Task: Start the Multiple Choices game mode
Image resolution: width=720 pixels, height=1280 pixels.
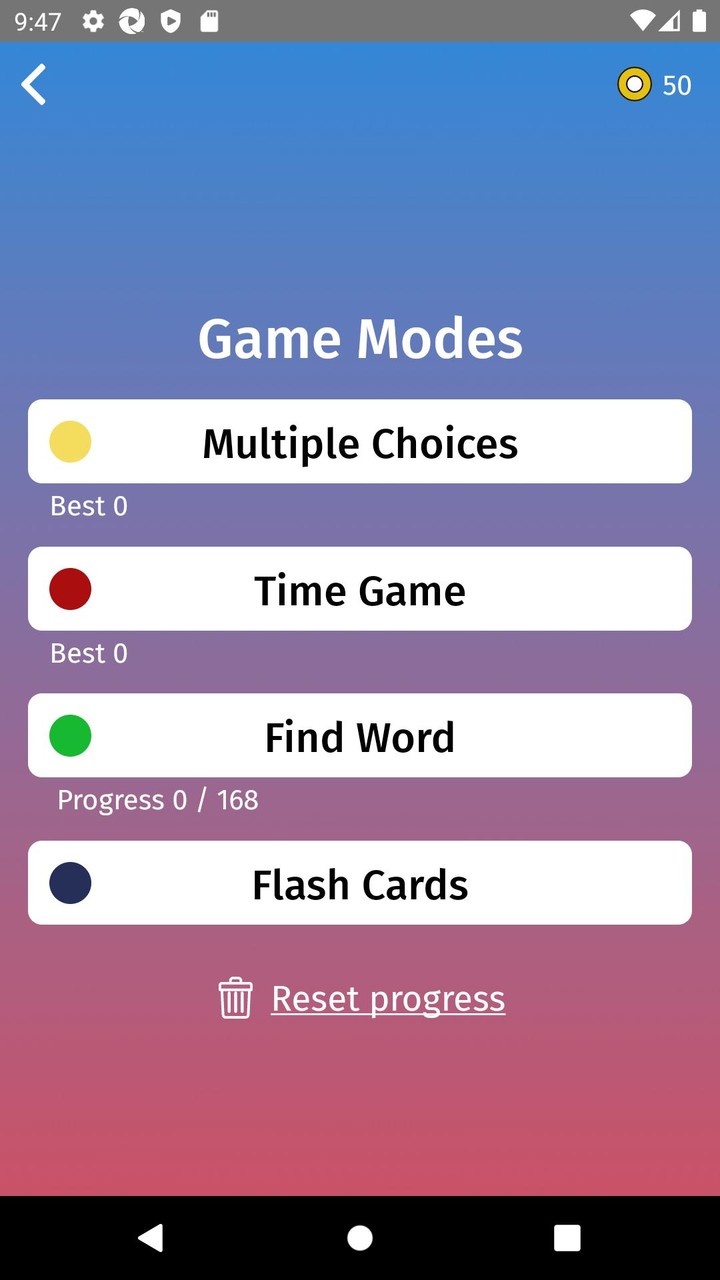Action: tap(360, 442)
